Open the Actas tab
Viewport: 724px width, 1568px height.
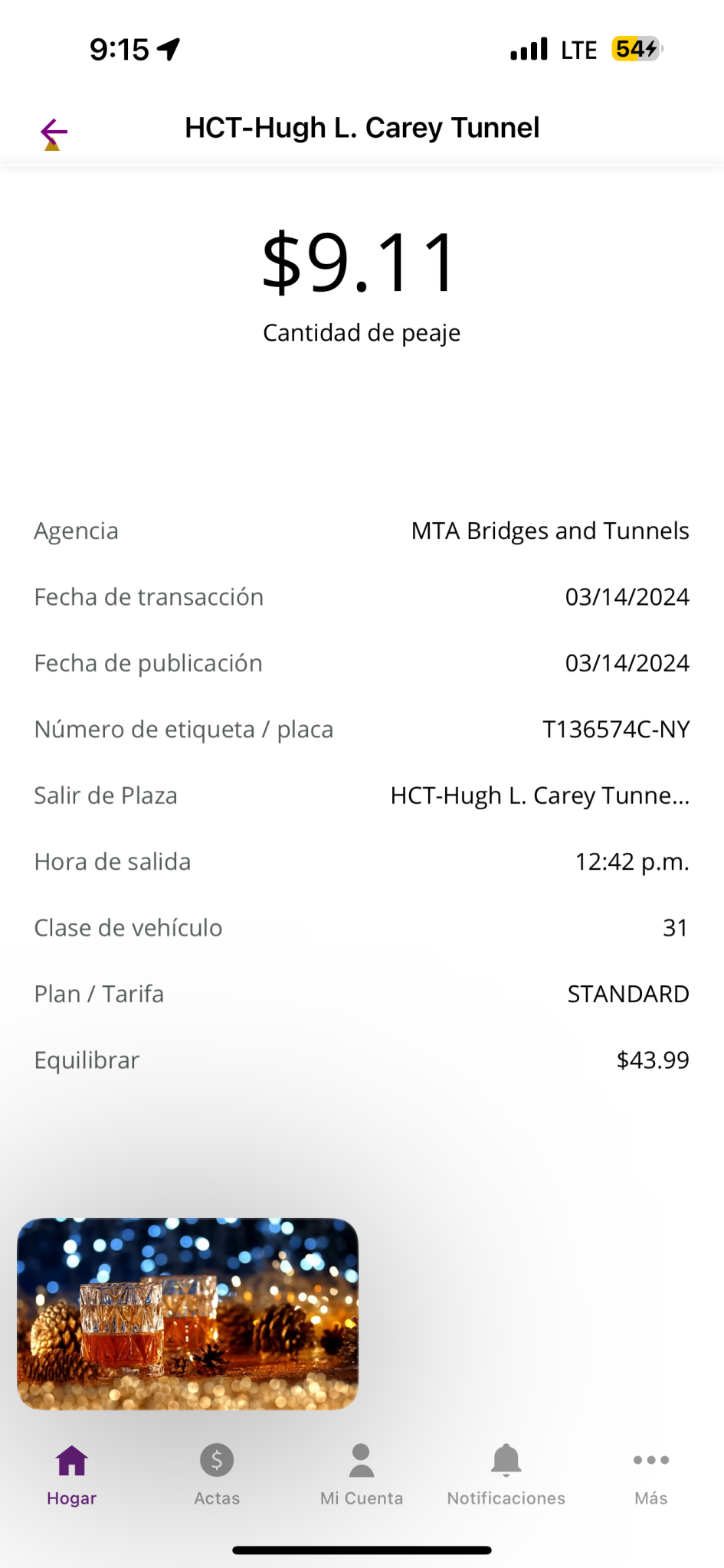pos(217,1475)
